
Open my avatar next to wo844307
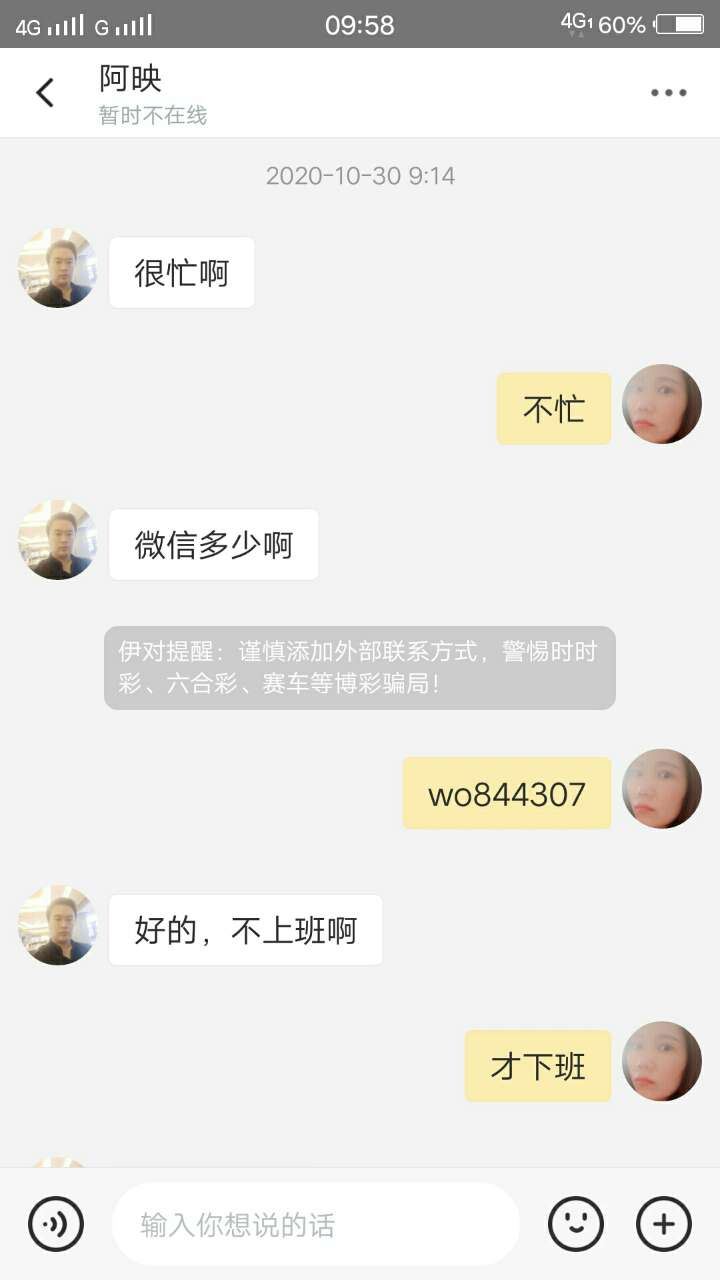662,789
